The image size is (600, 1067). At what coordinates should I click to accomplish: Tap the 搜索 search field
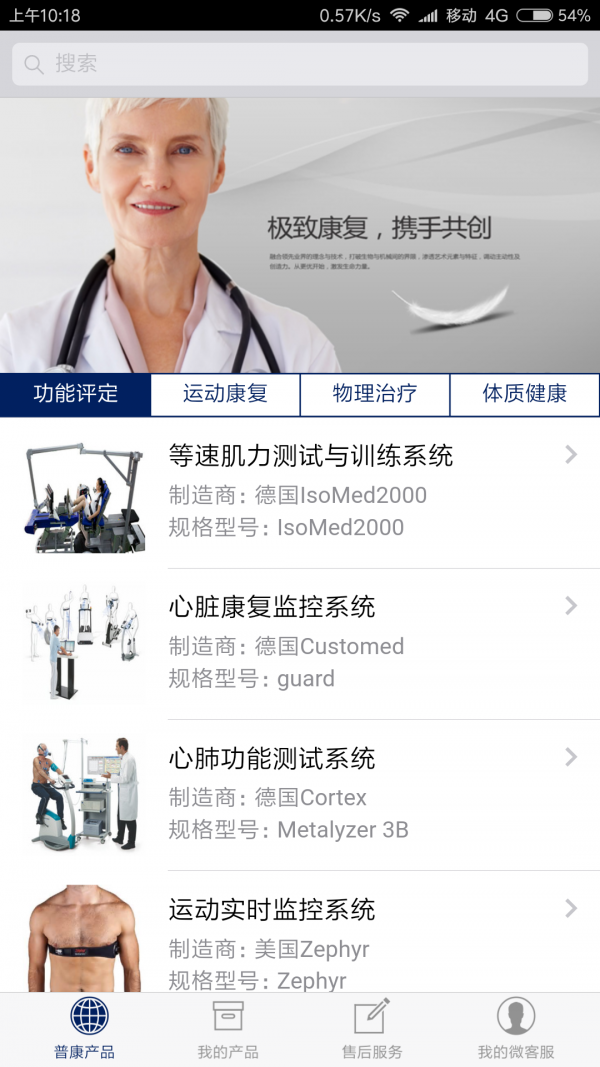[x=300, y=64]
